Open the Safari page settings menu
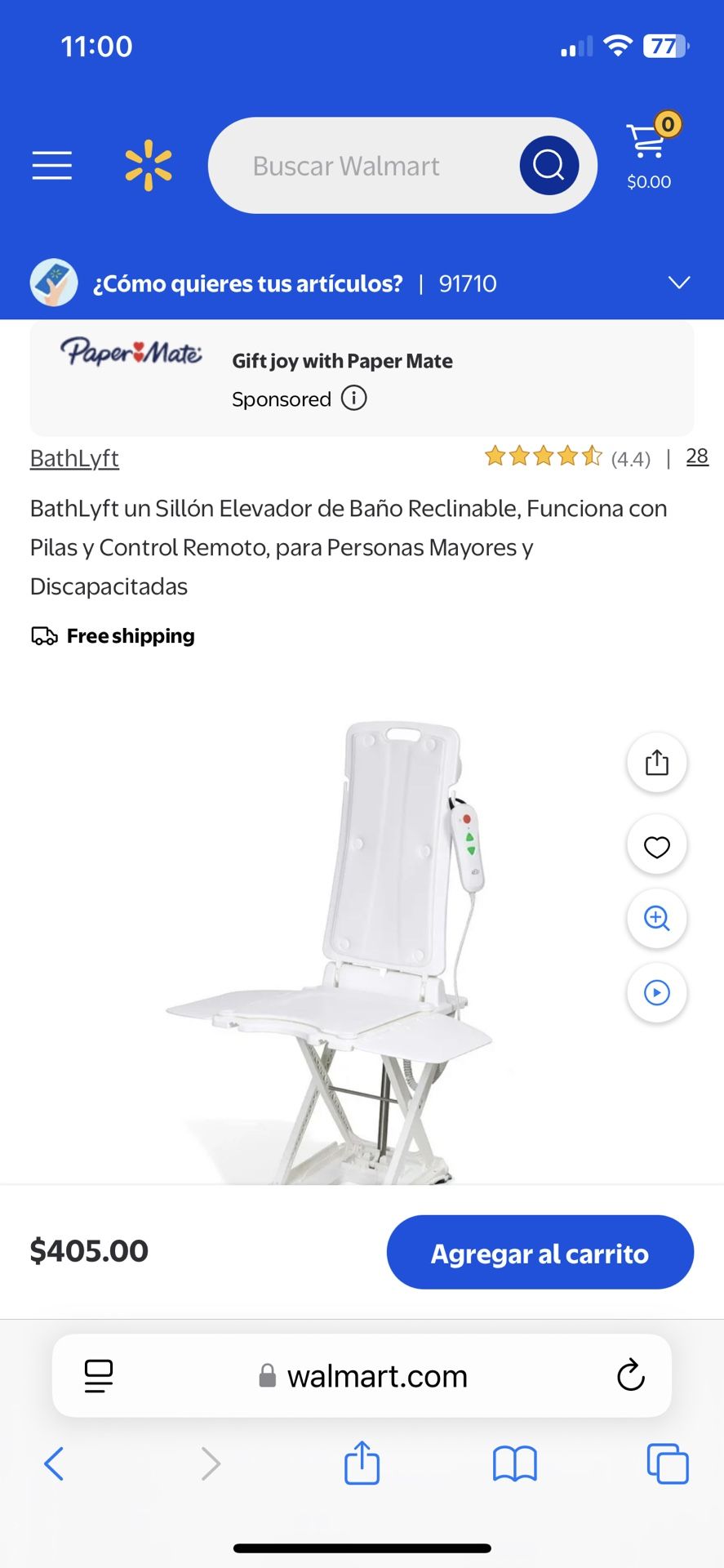Screen dimensions: 724x1568 (x=99, y=1376)
